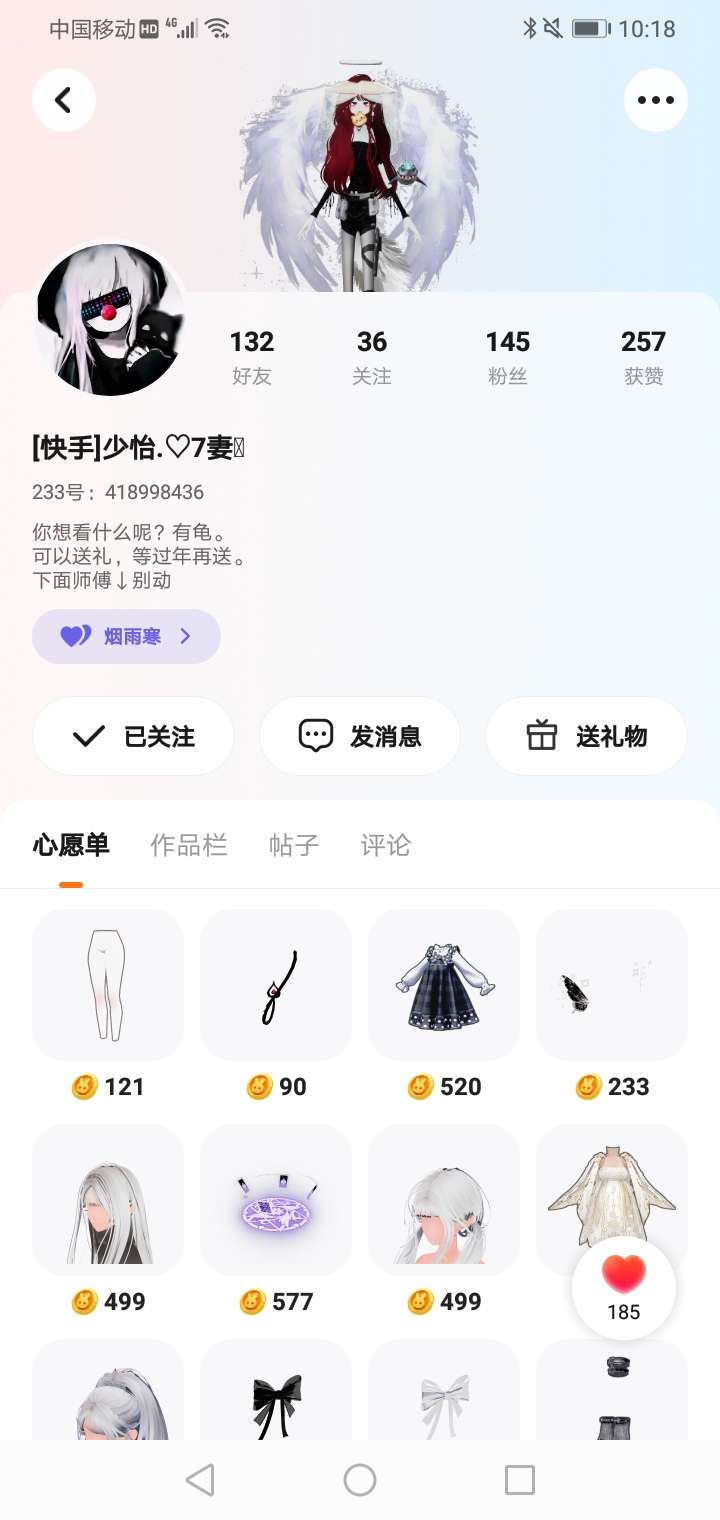Viewport: 720px width, 1520px height.
Task: Open the user's profile avatar
Action: (111, 320)
